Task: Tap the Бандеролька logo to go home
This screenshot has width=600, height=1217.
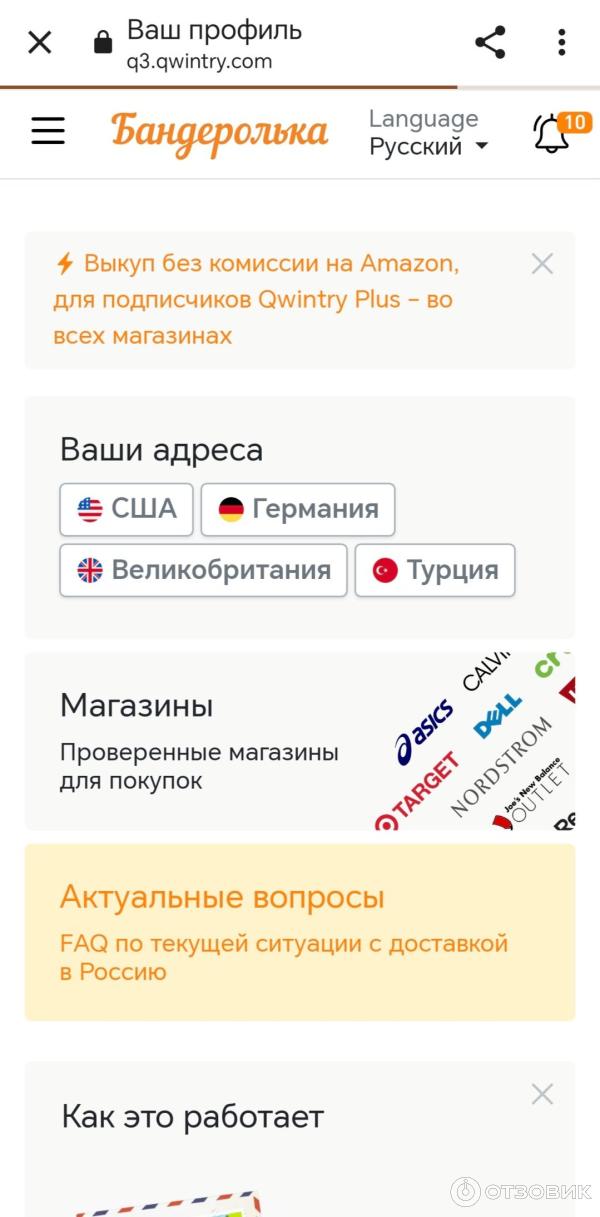Action: coord(219,132)
